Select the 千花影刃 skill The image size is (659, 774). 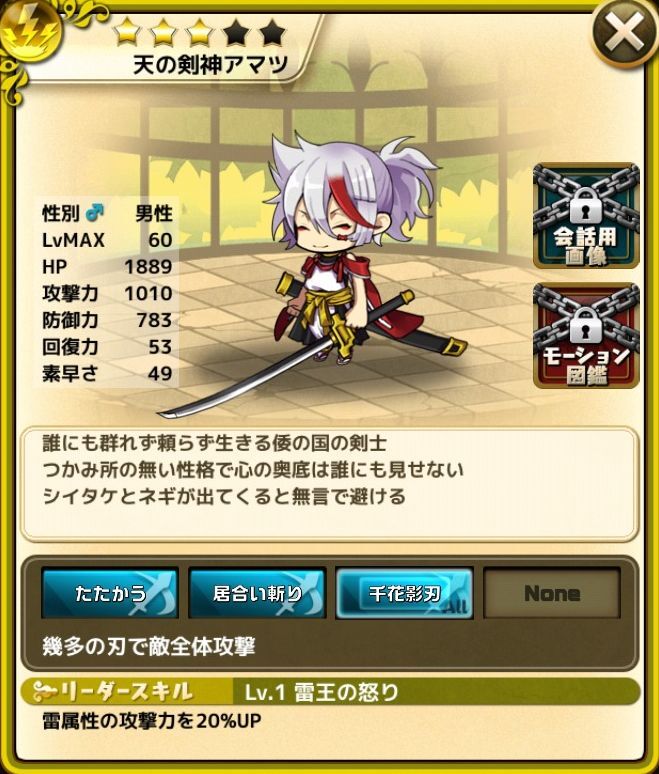[x=404, y=594]
